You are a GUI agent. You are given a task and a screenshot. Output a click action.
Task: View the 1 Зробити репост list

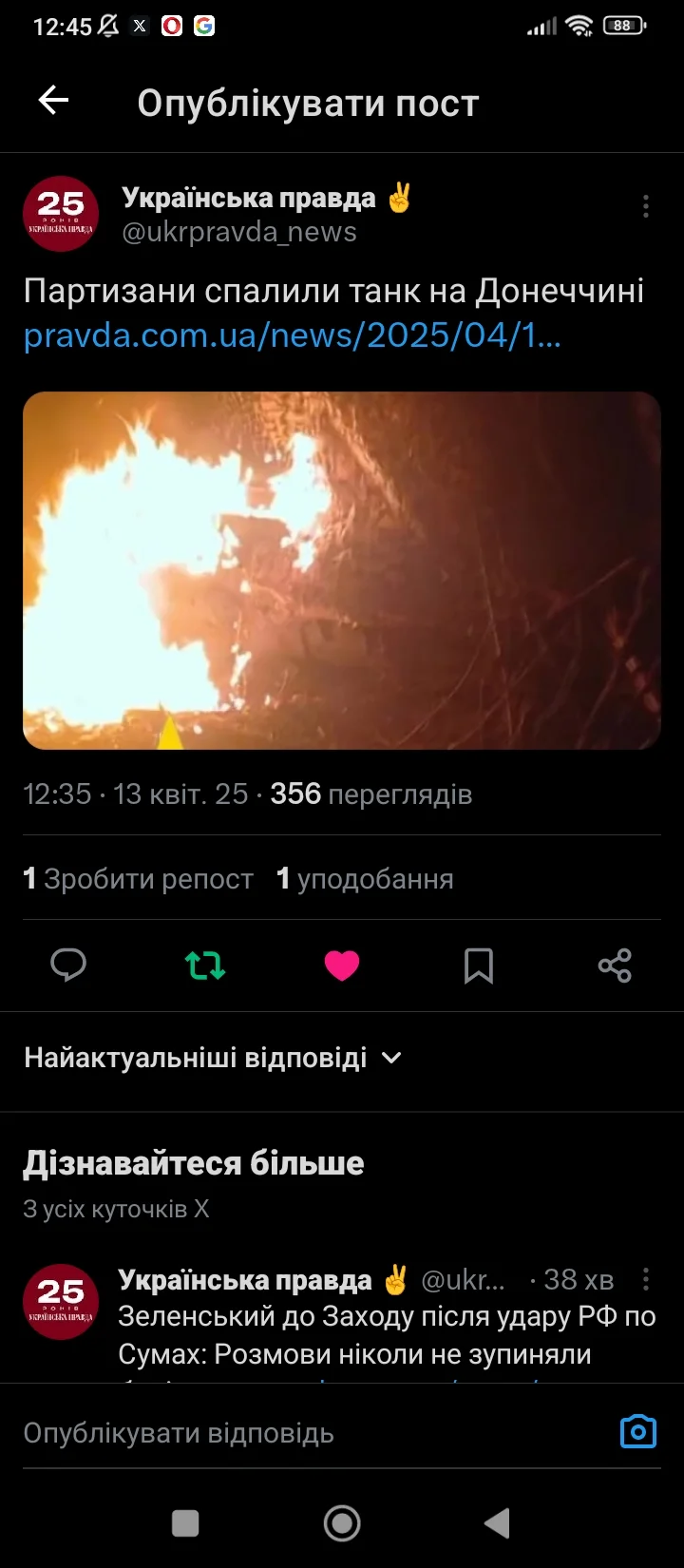pos(138,879)
